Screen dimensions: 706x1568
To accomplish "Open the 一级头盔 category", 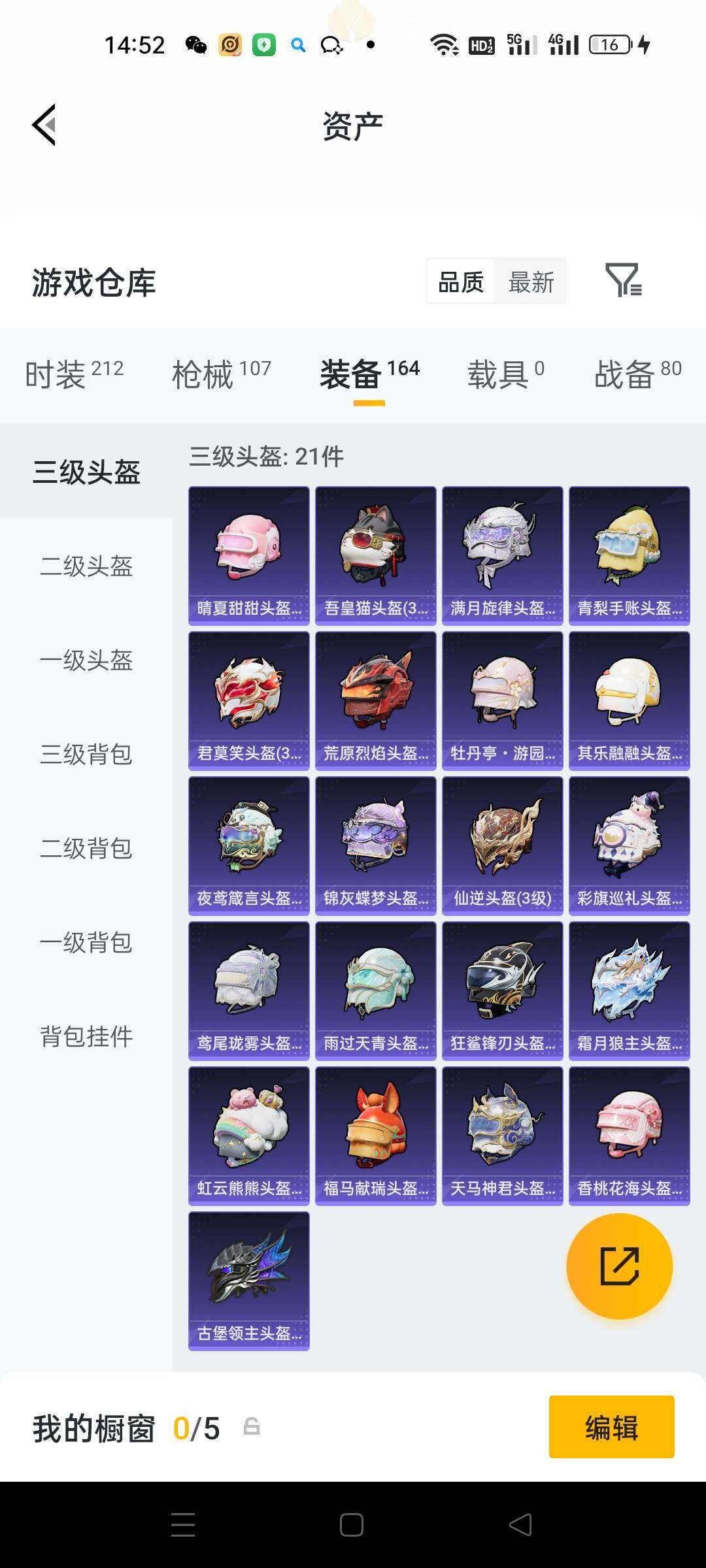I will (x=86, y=660).
